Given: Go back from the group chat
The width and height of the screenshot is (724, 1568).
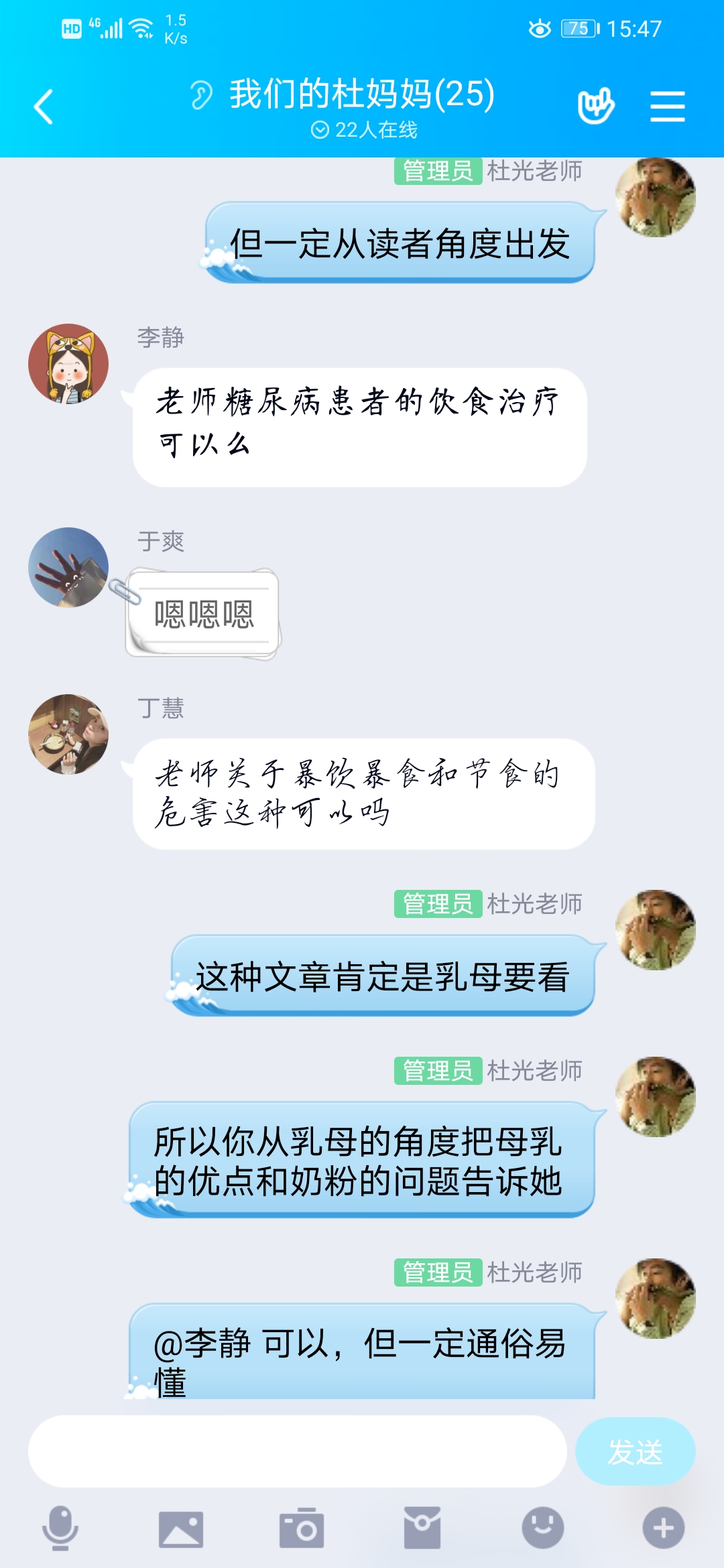Looking at the screenshot, I should click(x=44, y=107).
